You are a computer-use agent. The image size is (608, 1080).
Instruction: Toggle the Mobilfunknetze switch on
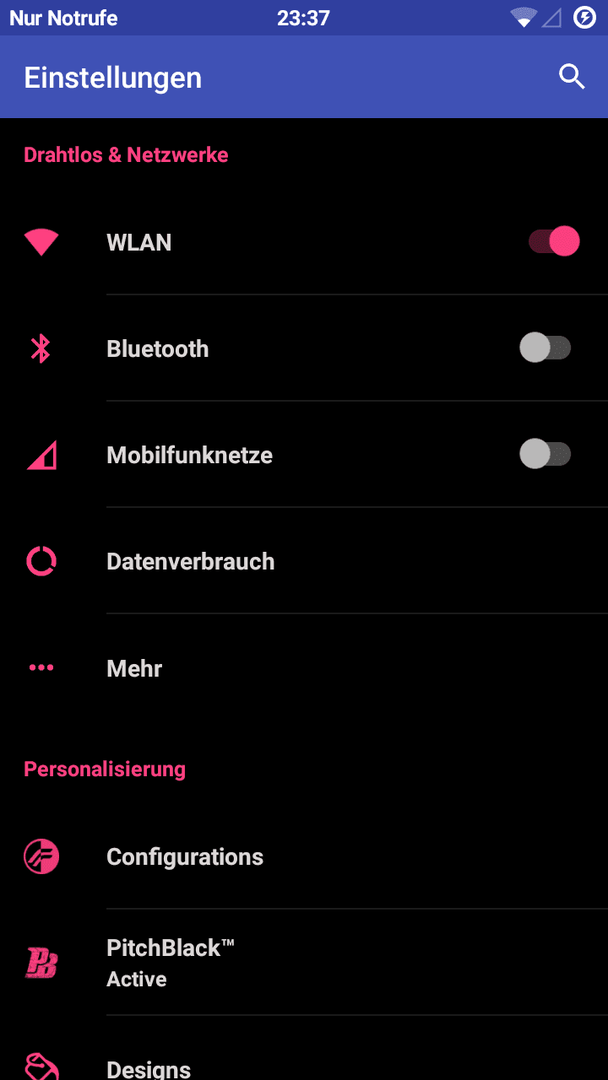(x=545, y=455)
